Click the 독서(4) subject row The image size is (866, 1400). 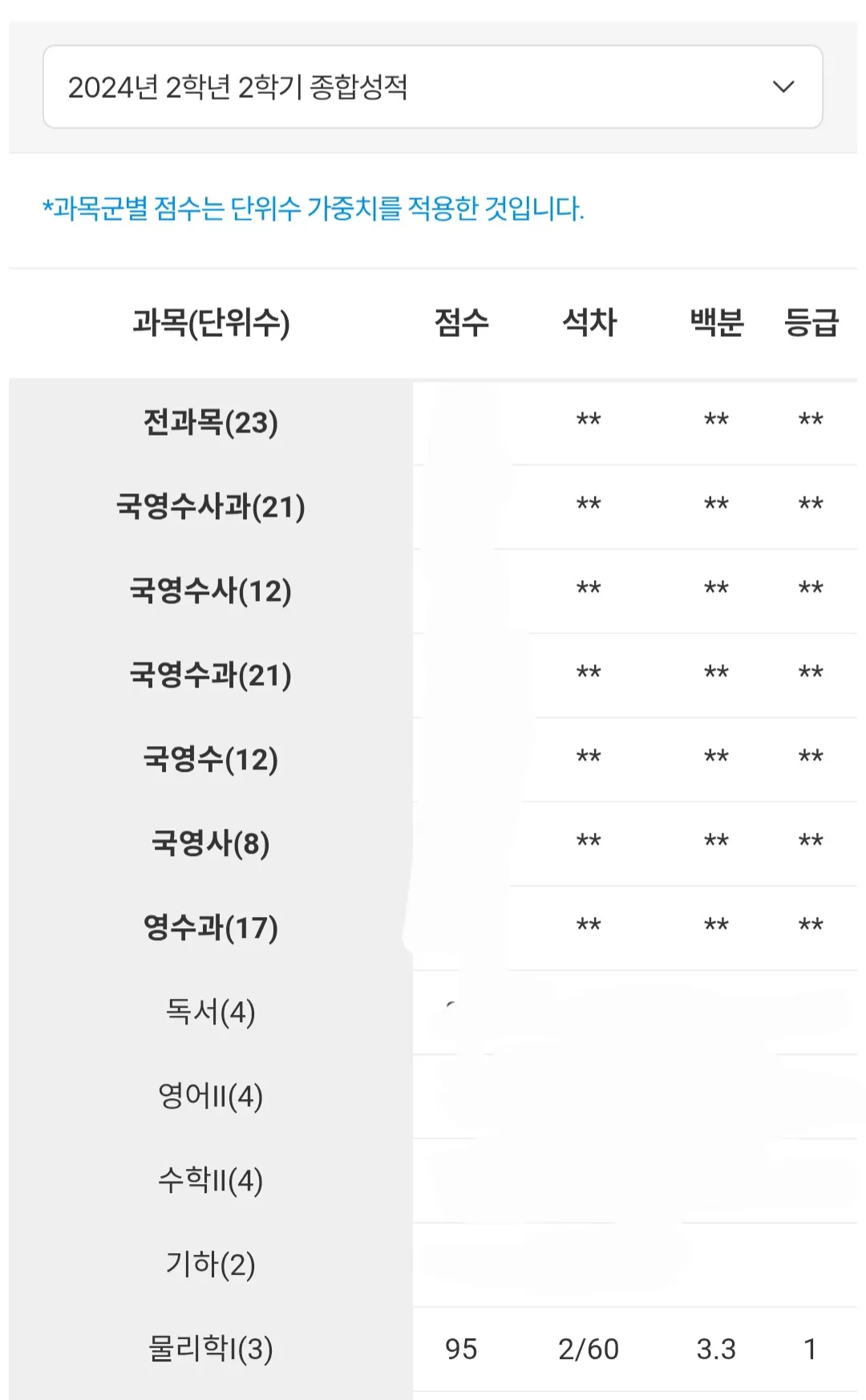click(x=211, y=1012)
